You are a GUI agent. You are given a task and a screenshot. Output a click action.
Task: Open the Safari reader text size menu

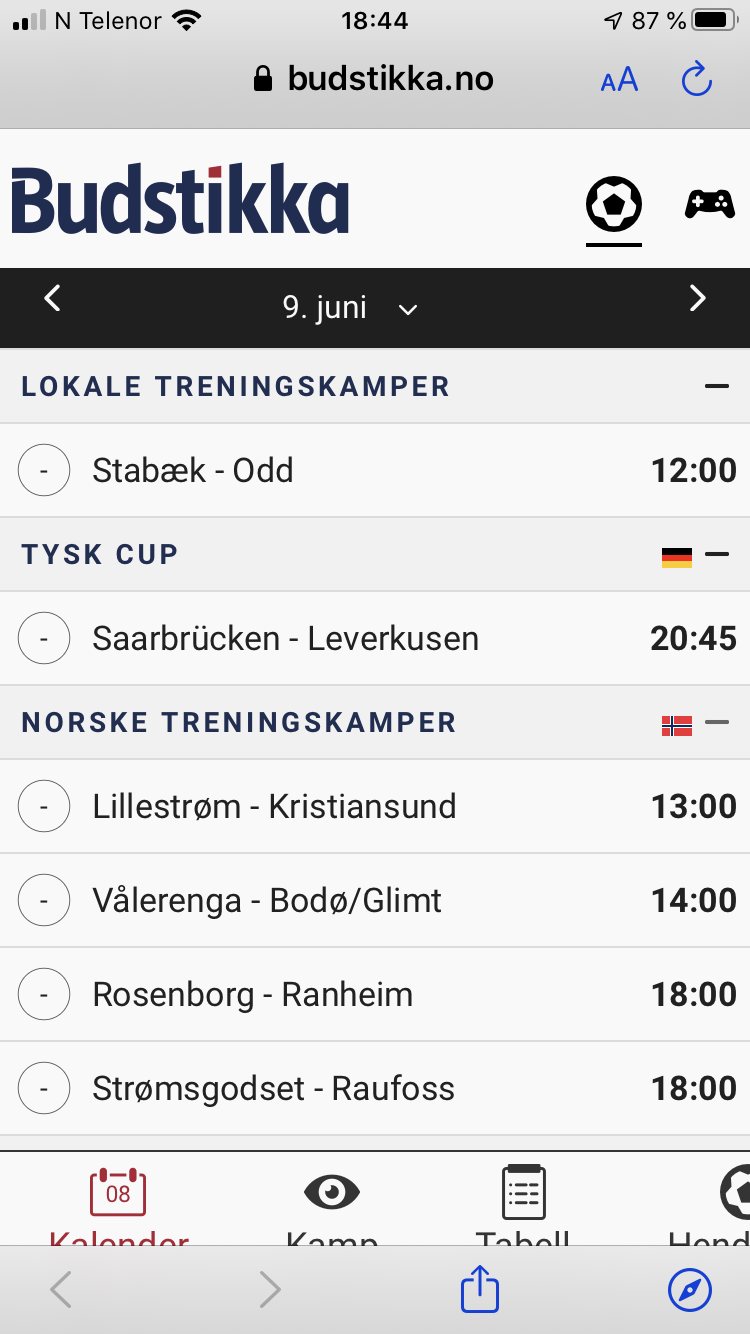619,80
